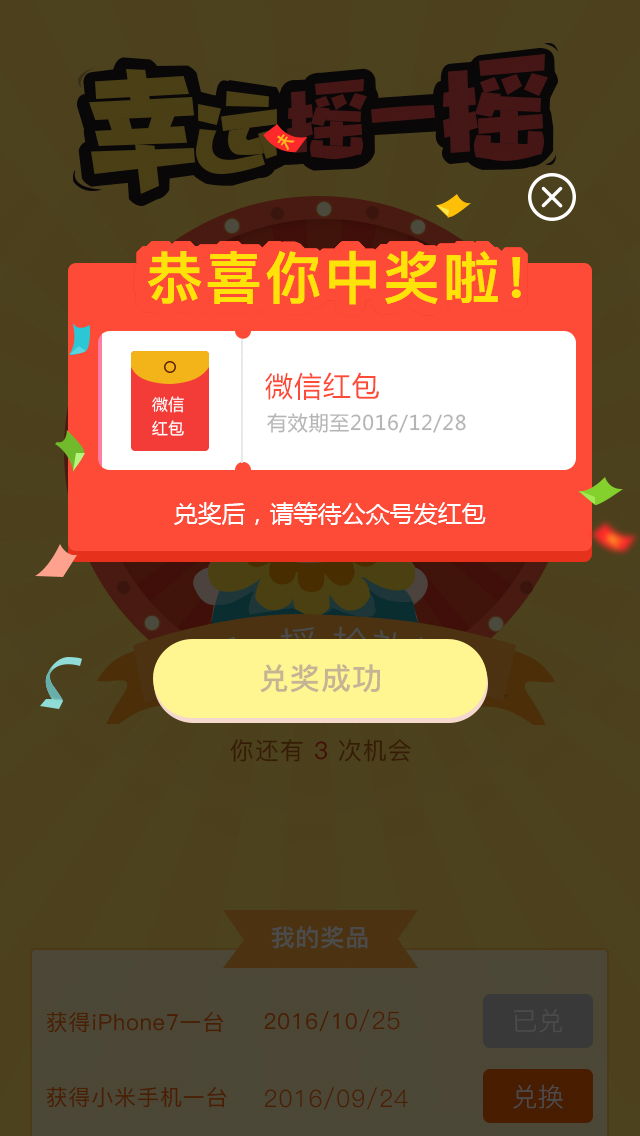Open the 微信红包 prize coupon card
Image resolution: width=640 pixels, height=1136 pixels.
pyautogui.click(x=337, y=401)
